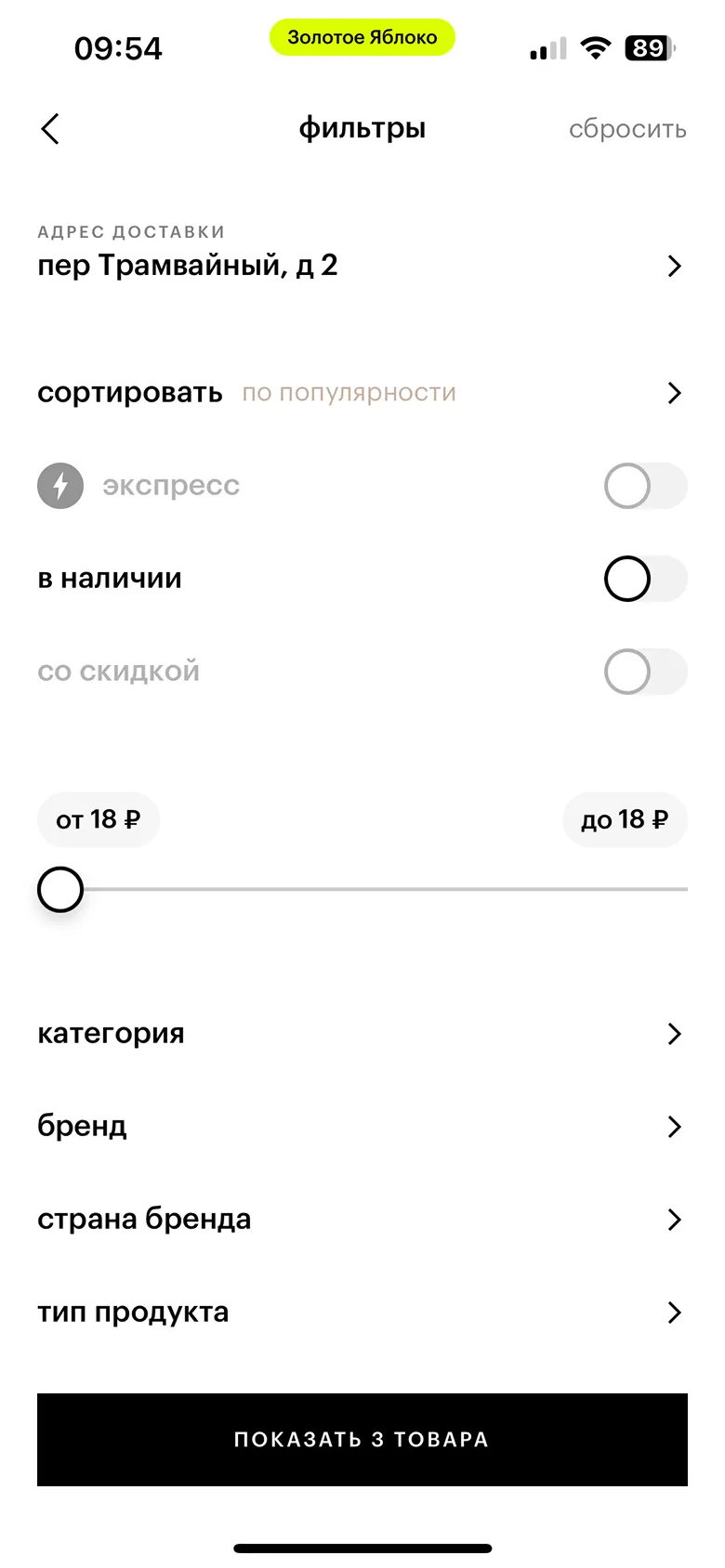Open the сортировать sorting options

click(x=362, y=393)
